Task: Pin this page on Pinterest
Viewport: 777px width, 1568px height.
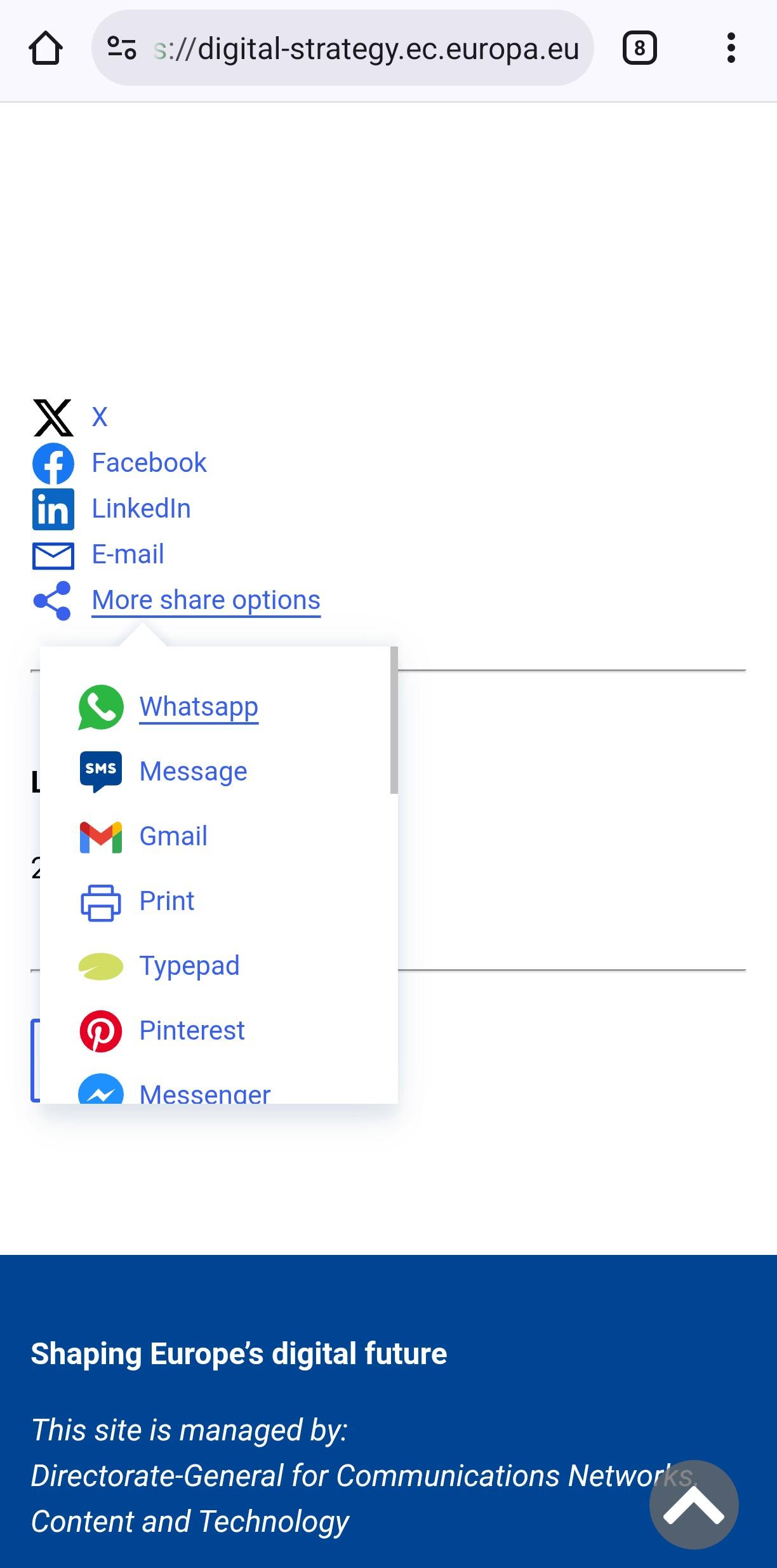Action: coord(191,1031)
